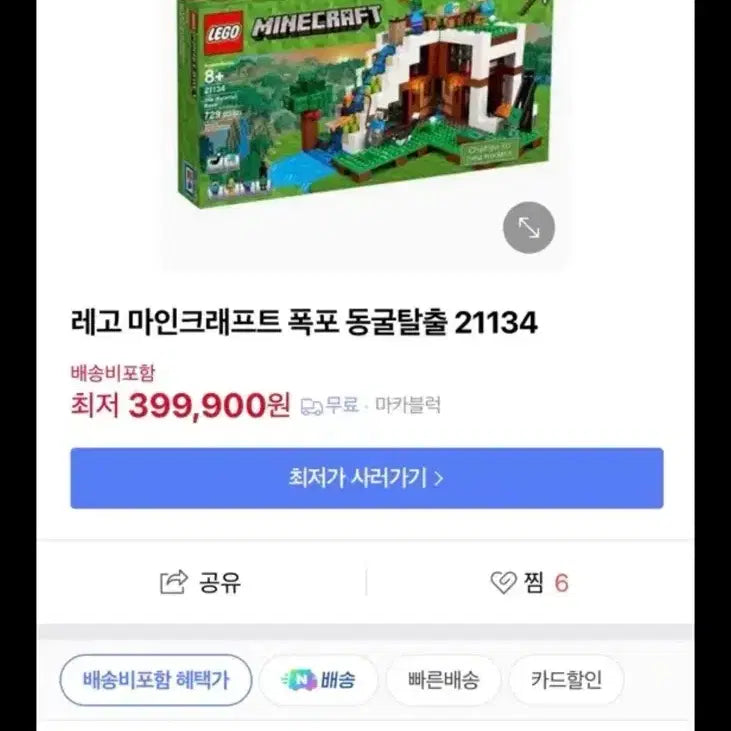
Task: Filter by N배송 chip
Action: [318, 681]
